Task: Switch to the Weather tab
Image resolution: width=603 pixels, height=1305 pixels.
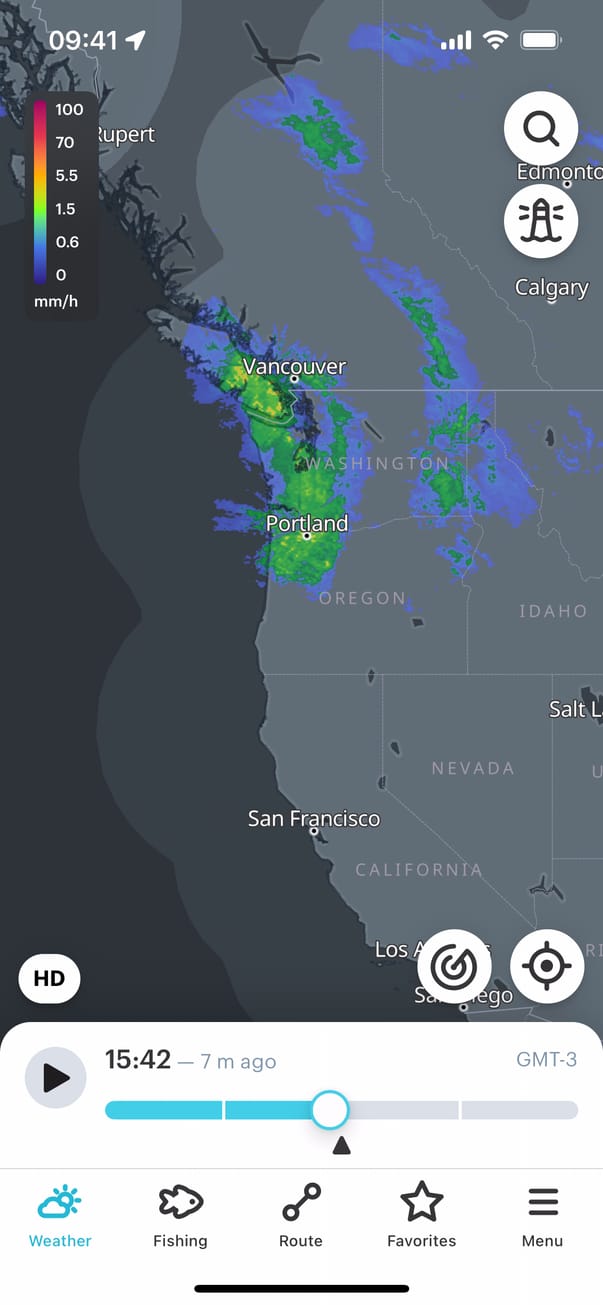Action: (x=60, y=1216)
